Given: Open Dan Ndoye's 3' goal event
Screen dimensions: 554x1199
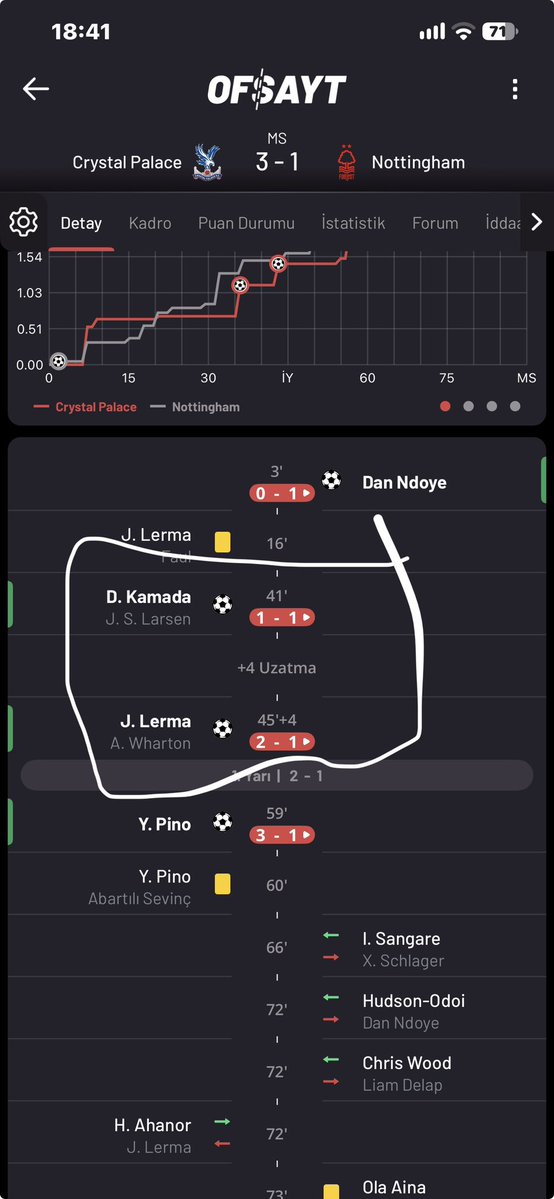Looking at the screenshot, I should pyautogui.click(x=277, y=480).
